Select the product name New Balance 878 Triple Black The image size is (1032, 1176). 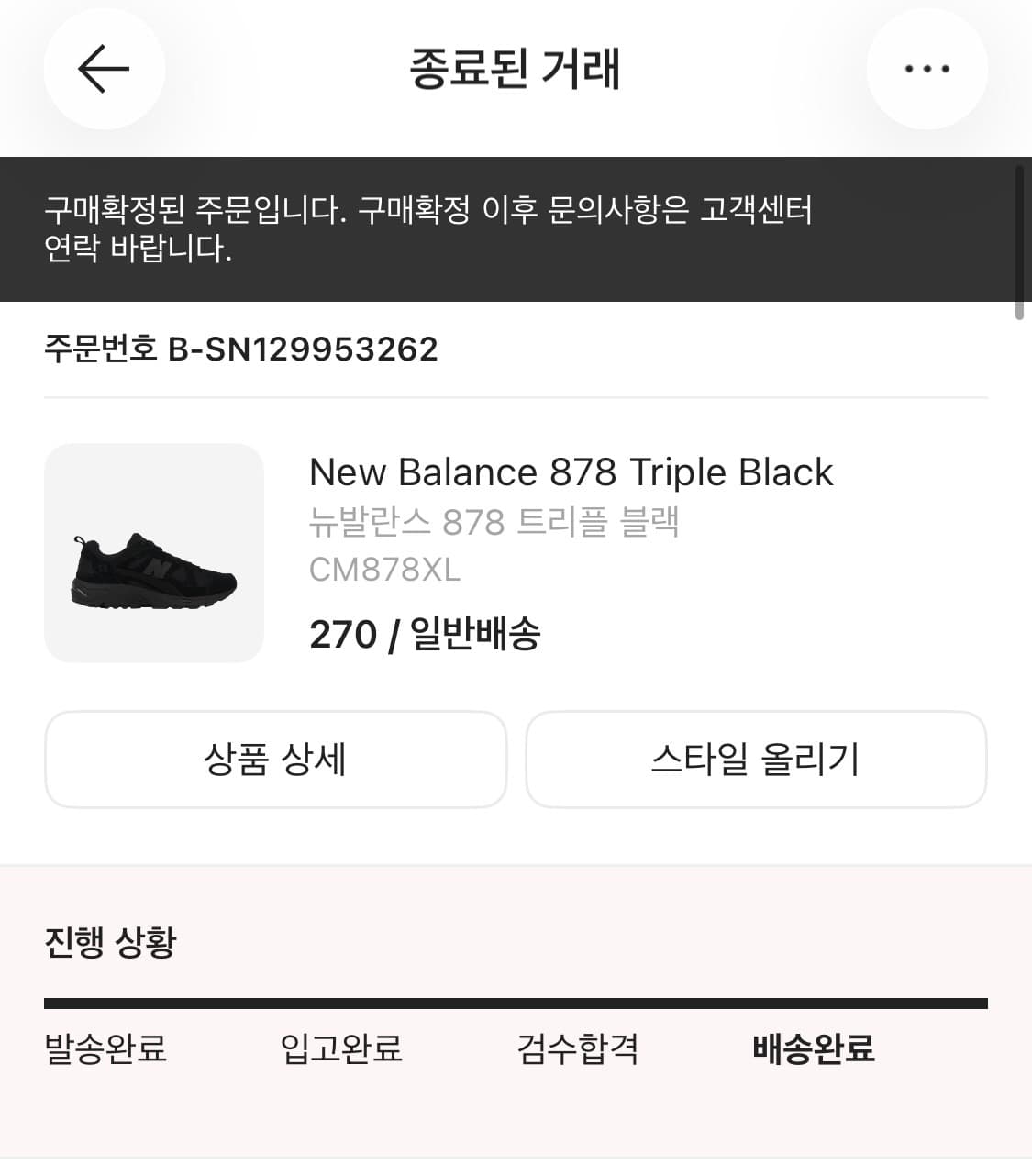point(571,472)
